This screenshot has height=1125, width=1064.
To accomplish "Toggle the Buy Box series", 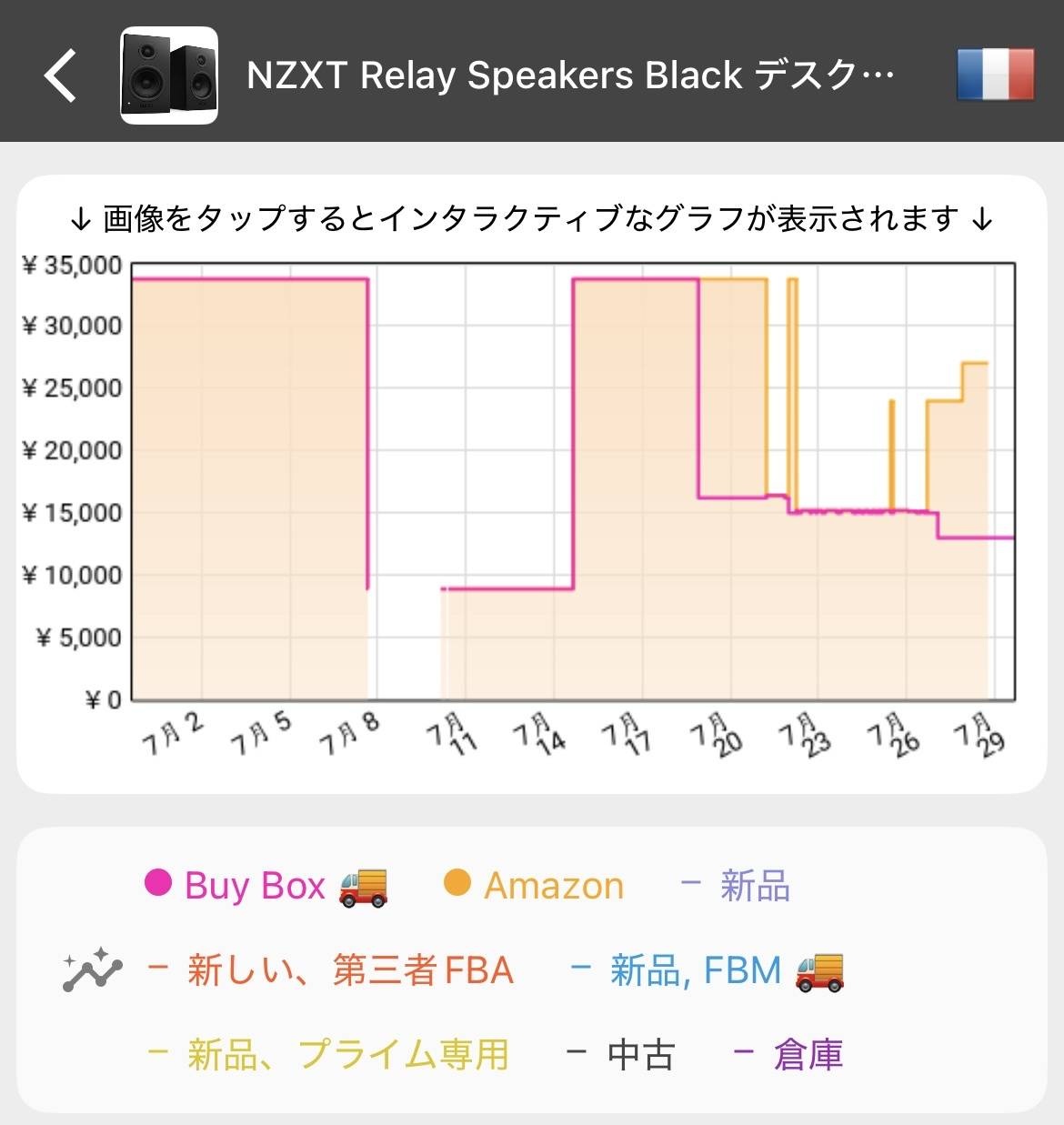I will [266, 885].
